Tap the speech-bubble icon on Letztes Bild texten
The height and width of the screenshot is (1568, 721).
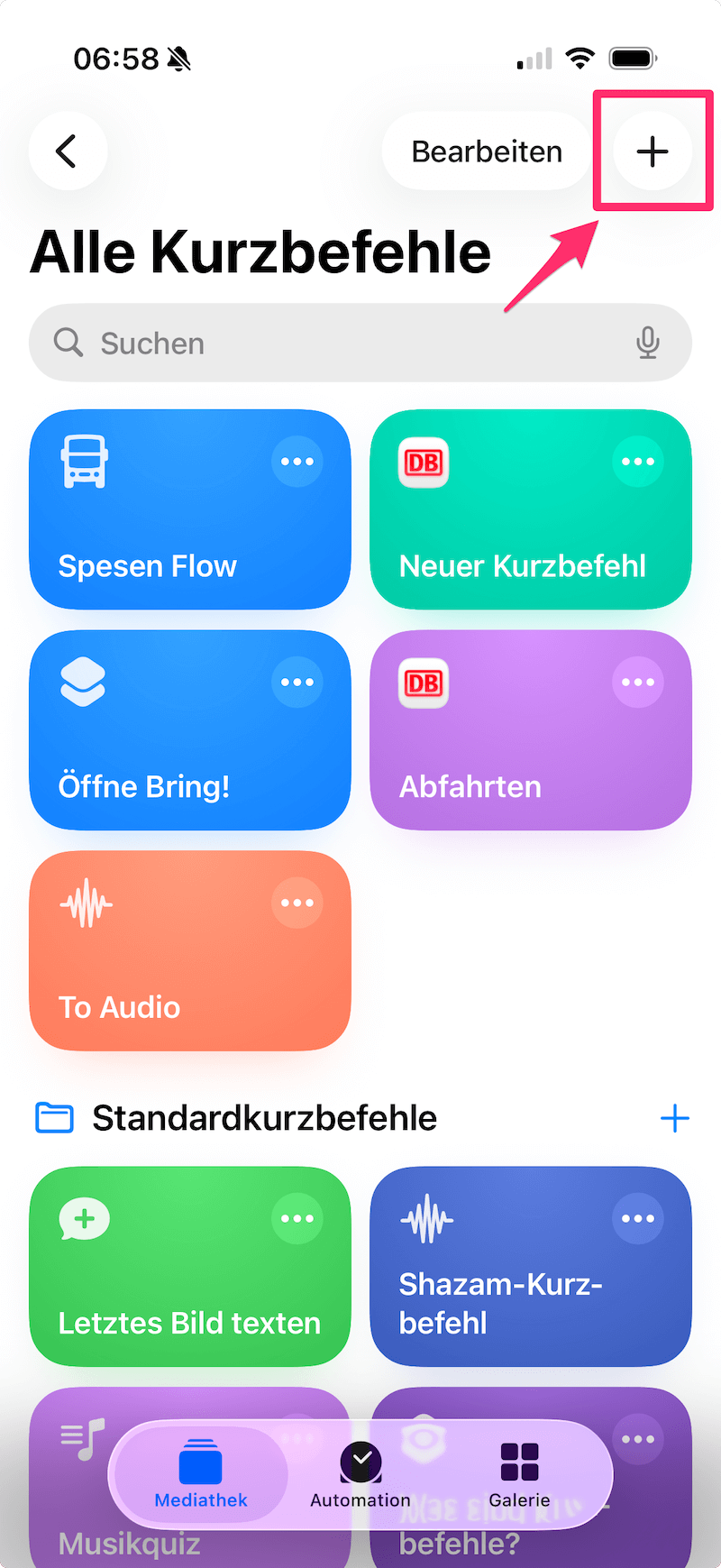coord(84,1217)
